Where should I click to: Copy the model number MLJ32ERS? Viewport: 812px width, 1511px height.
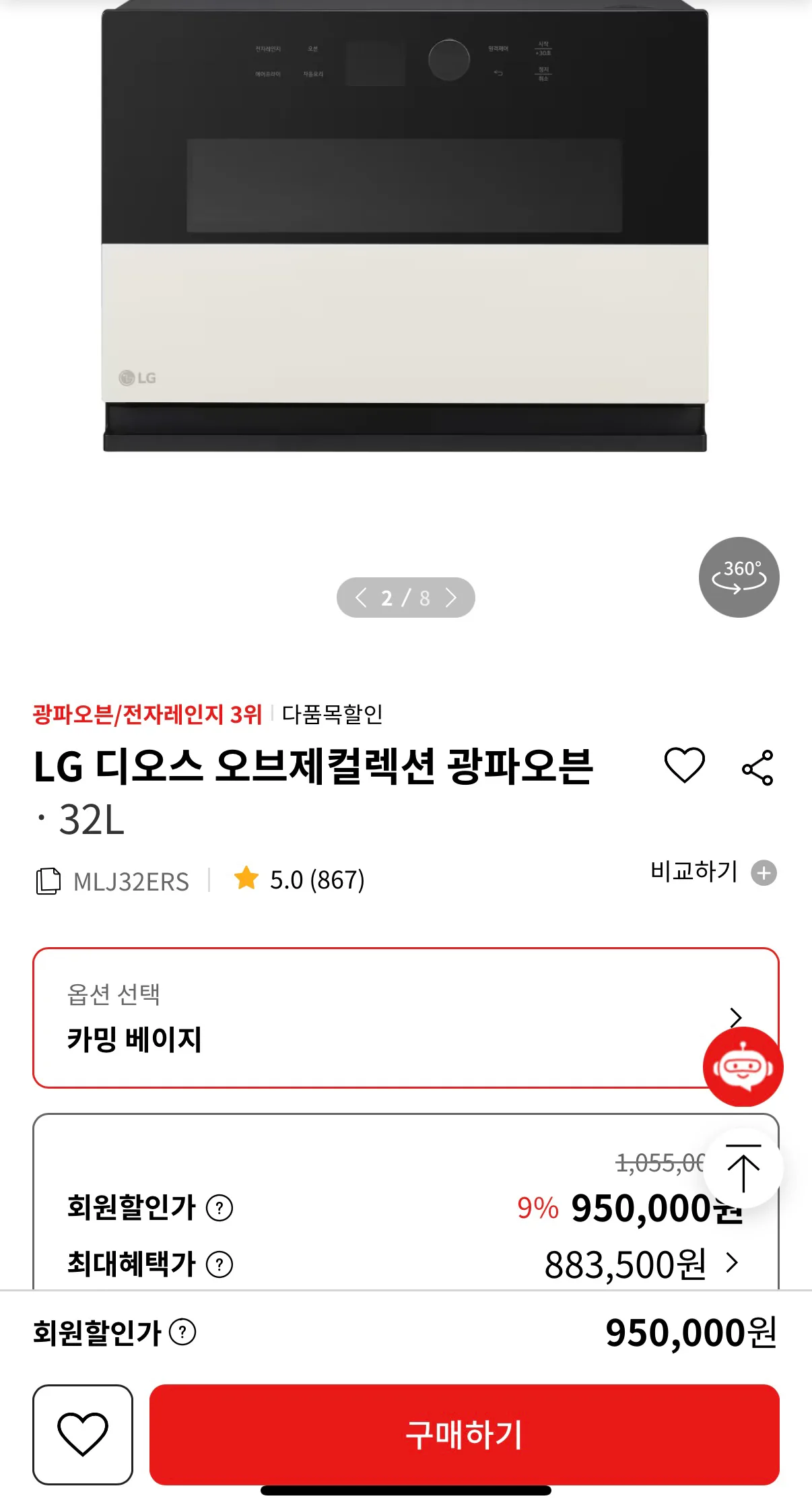50,880
